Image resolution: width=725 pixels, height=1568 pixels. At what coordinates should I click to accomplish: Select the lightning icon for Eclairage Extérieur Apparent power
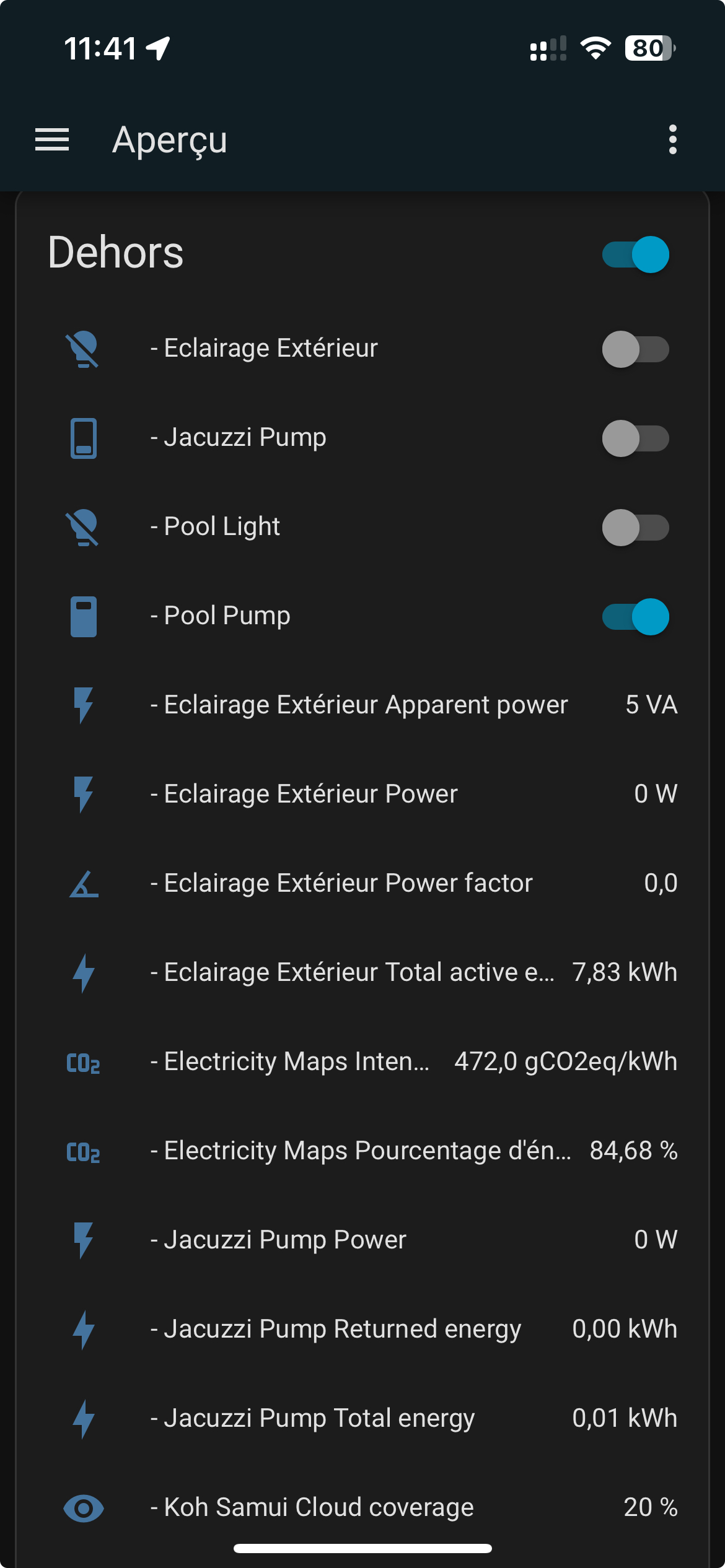click(x=82, y=705)
